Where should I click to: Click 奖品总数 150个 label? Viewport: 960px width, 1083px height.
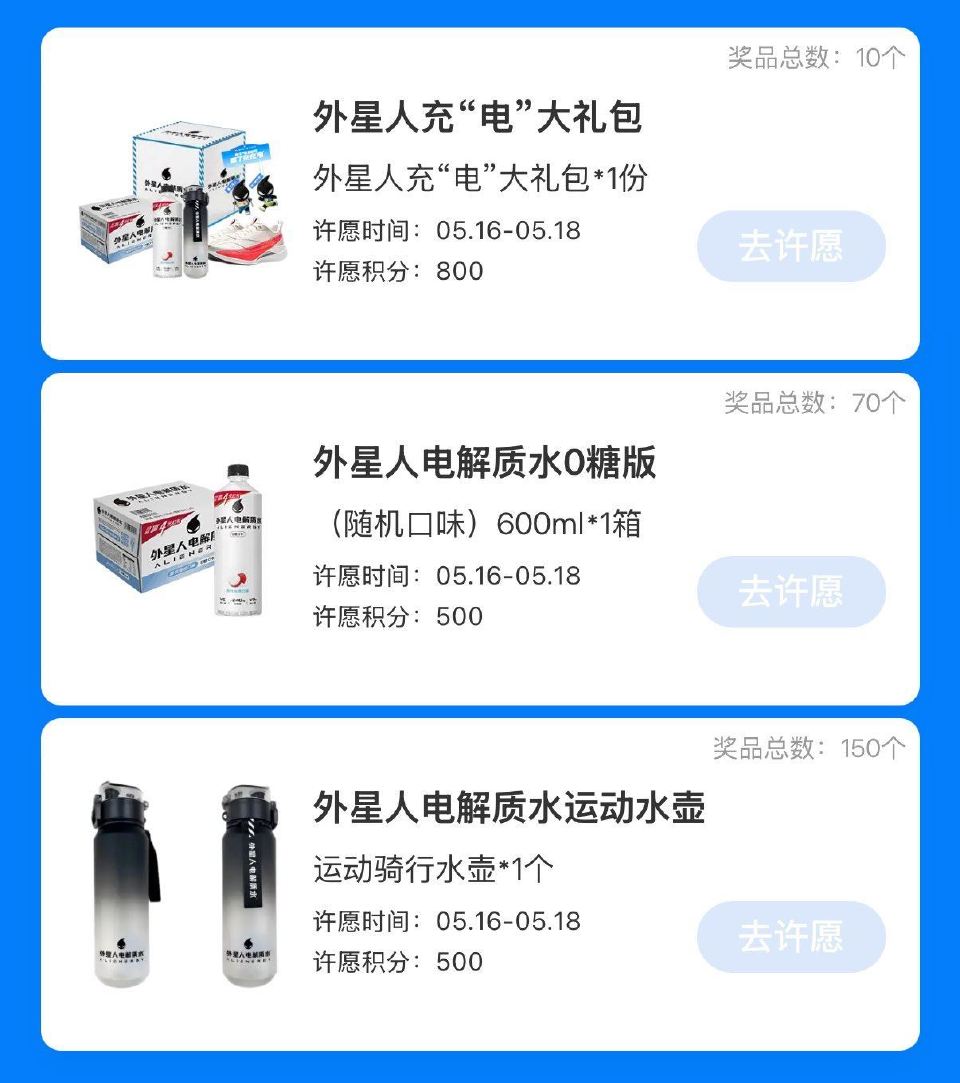pyautogui.click(x=810, y=747)
